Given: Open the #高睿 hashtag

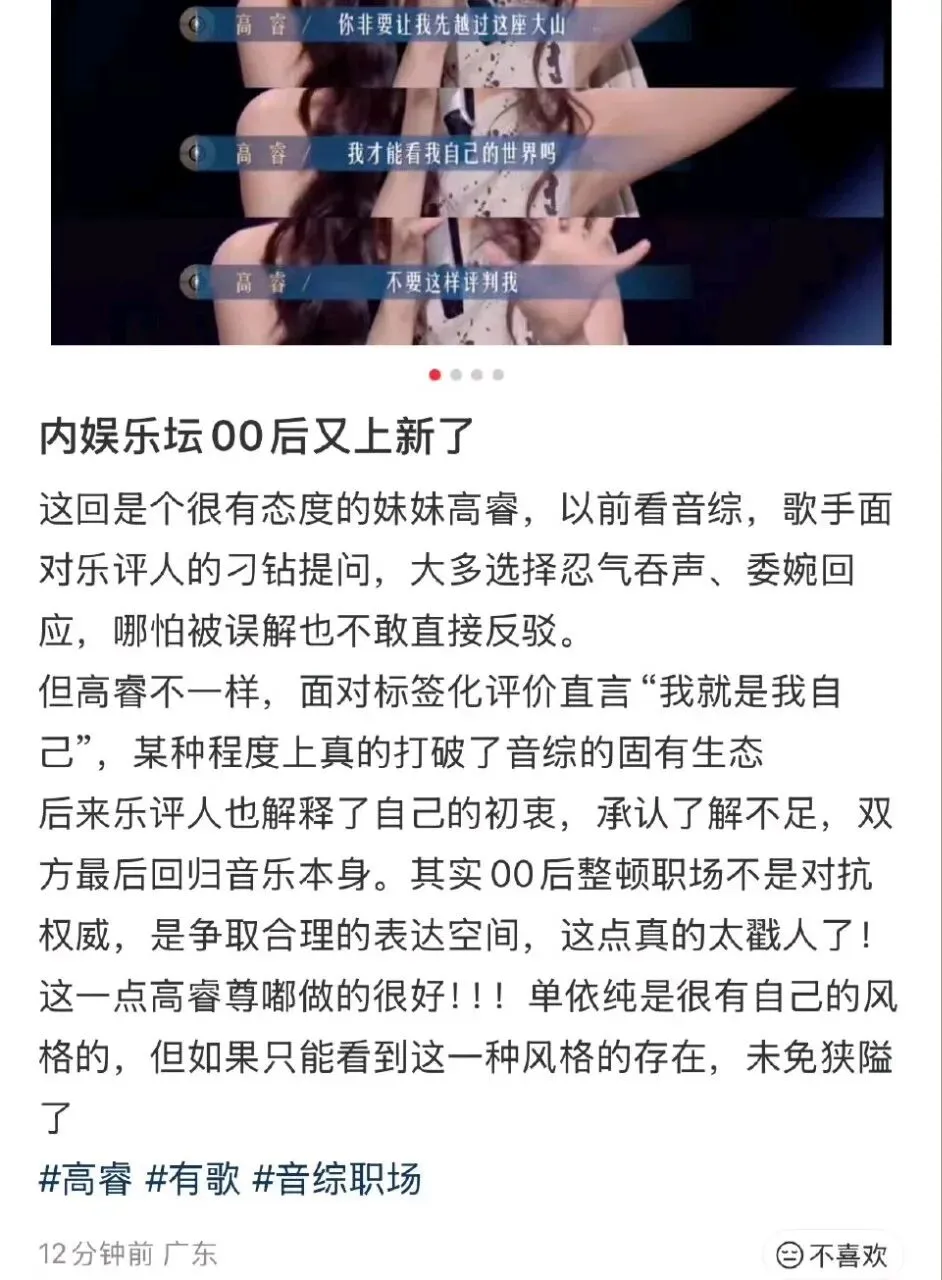Looking at the screenshot, I should 86,1180.
